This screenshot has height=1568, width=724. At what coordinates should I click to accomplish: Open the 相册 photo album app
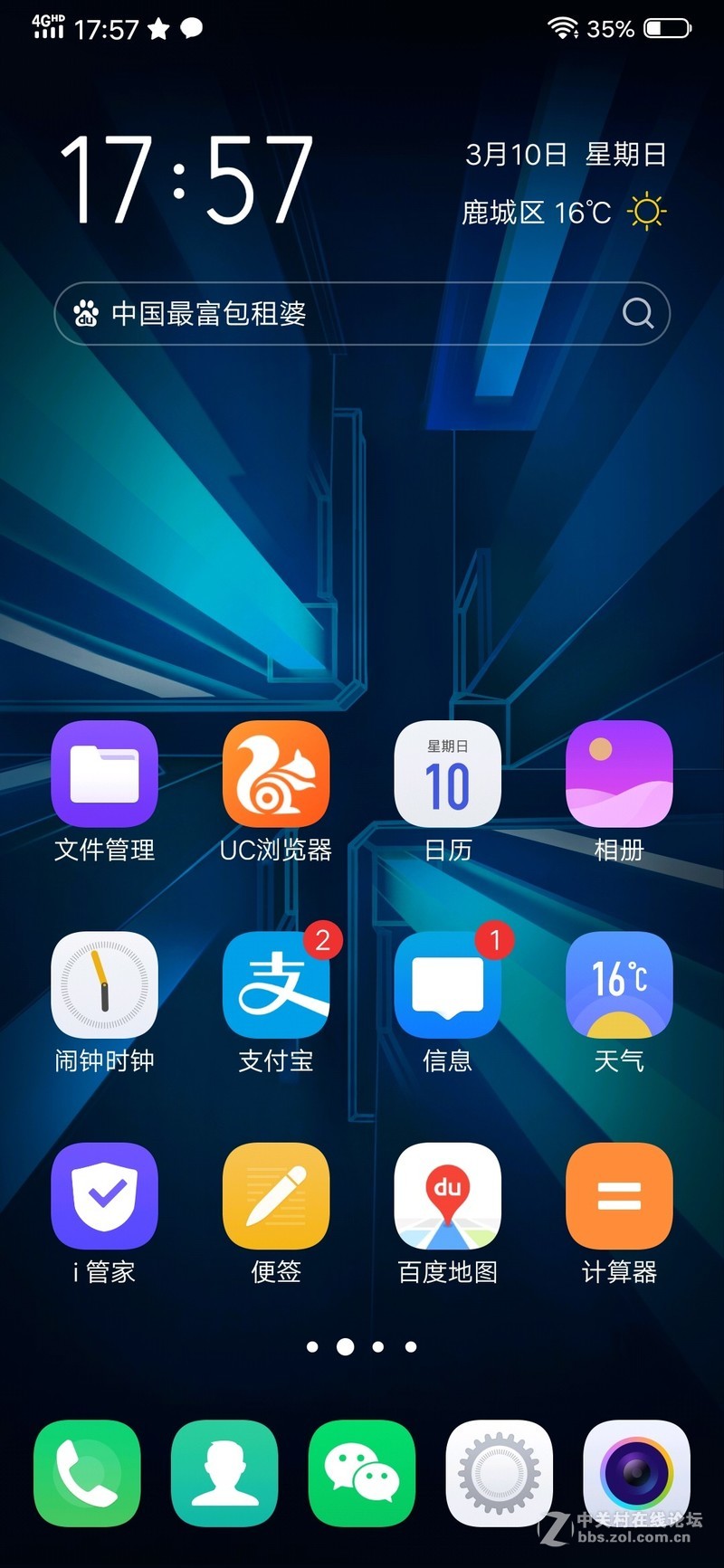pyautogui.click(x=619, y=775)
